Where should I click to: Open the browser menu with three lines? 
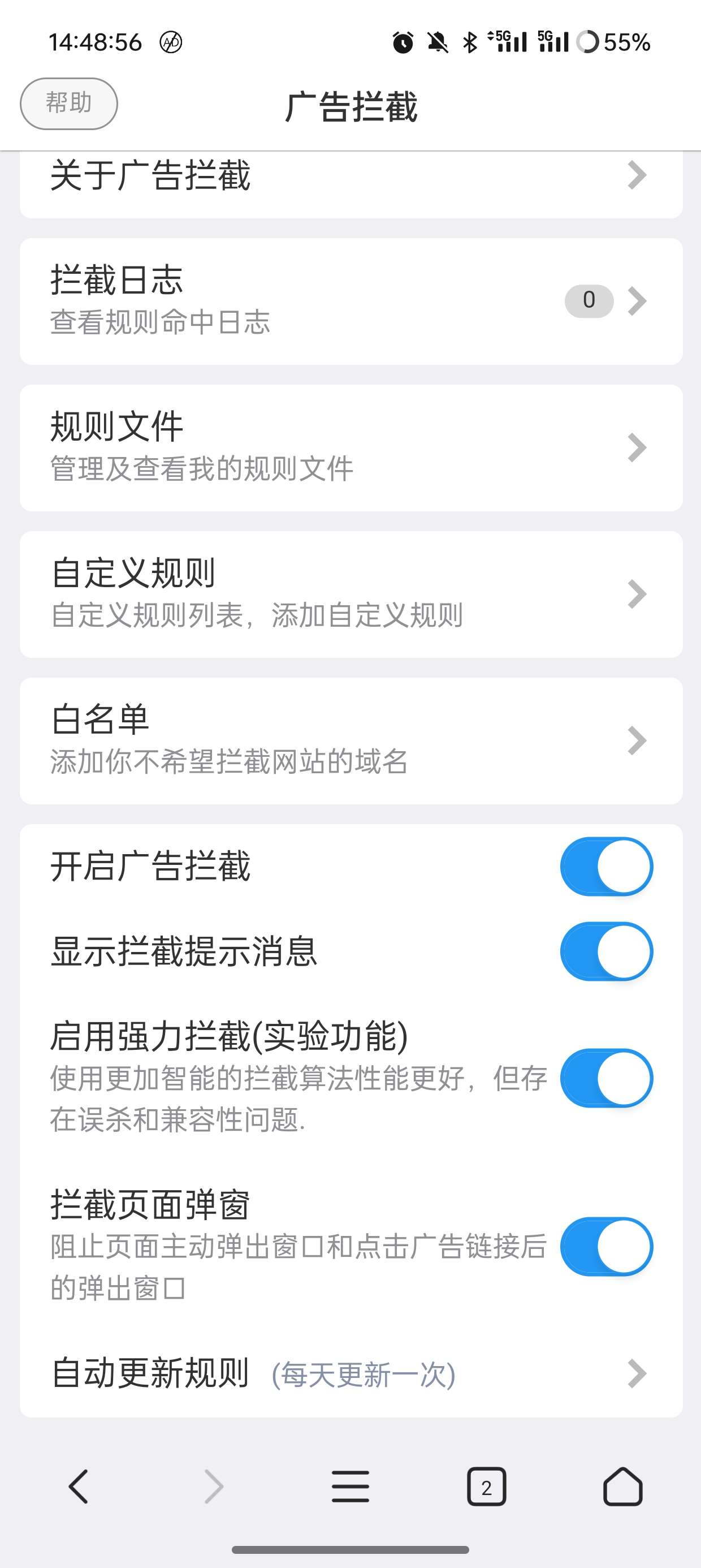pos(350,1487)
